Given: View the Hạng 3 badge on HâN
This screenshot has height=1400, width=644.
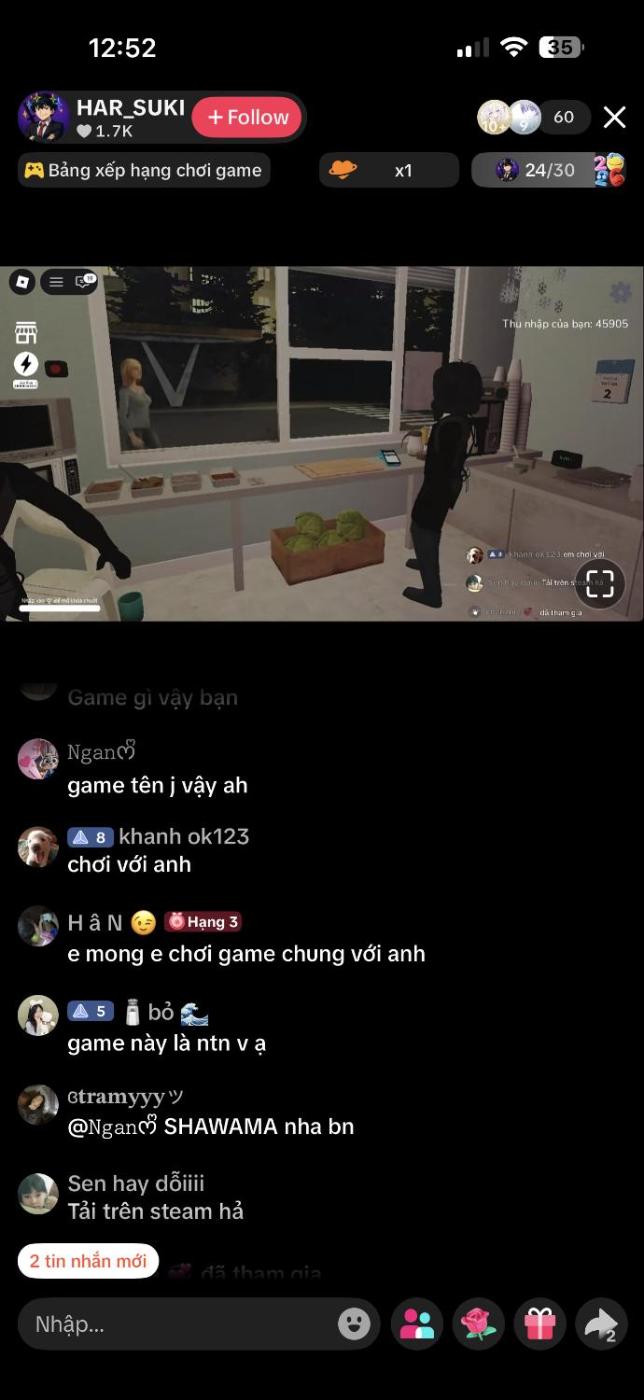Looking at the screenshot, I should pos(203,922).
